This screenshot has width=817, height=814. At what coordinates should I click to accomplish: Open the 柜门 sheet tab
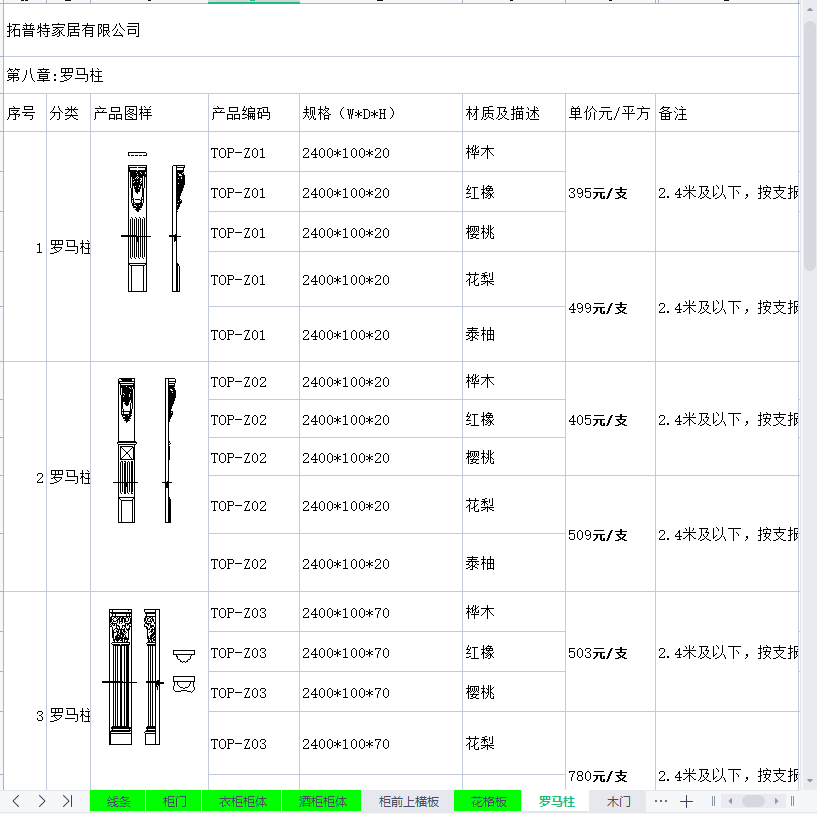point(174,801)
